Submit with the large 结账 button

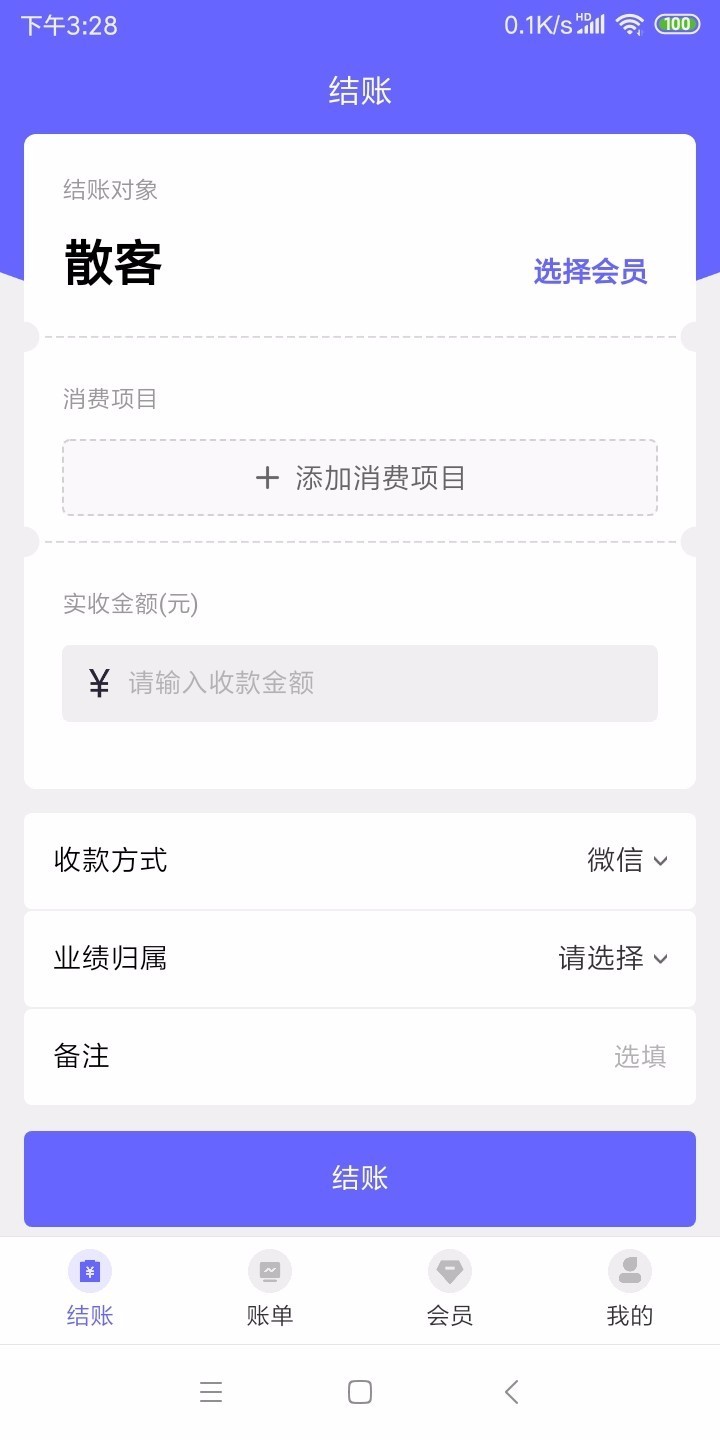point(360,1178)
